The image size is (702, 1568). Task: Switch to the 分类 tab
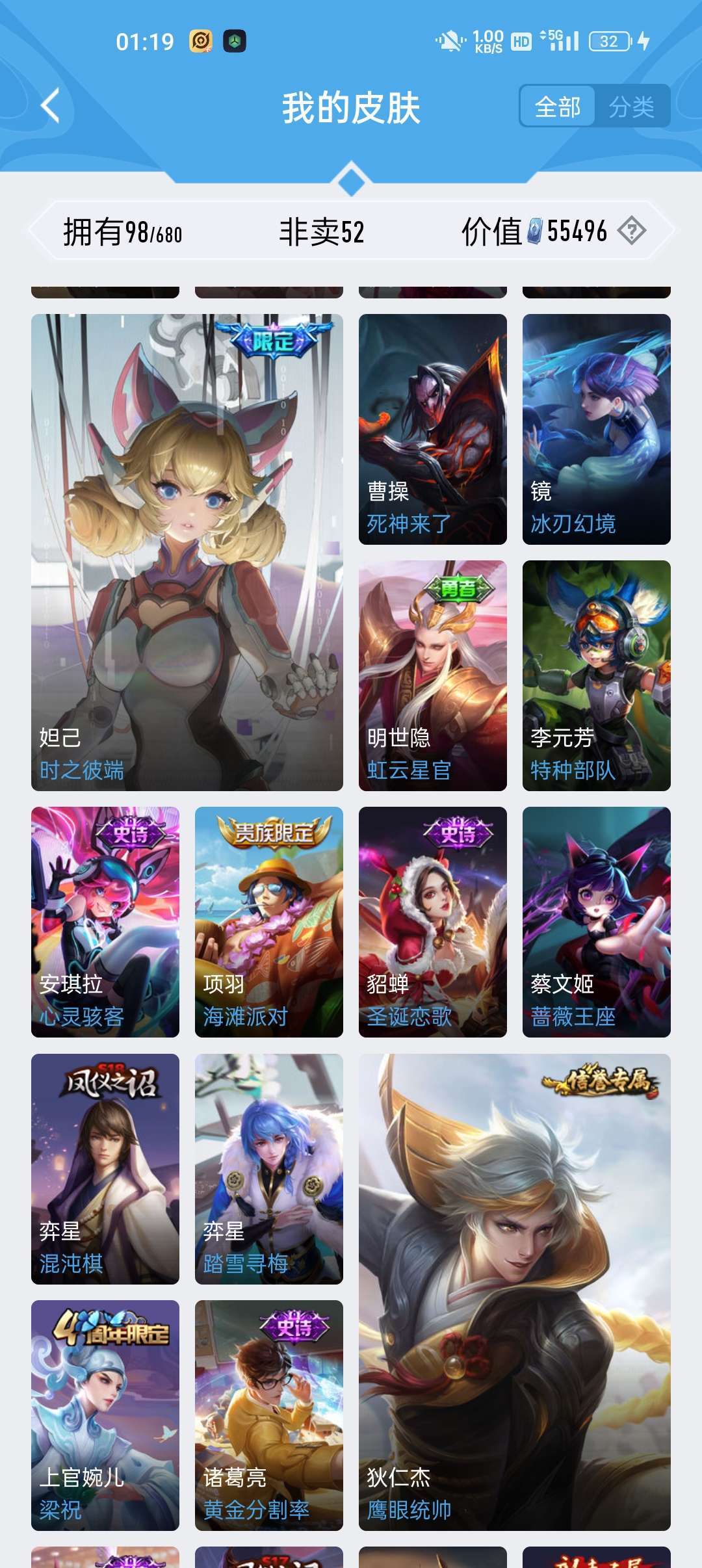coord(631,107)
